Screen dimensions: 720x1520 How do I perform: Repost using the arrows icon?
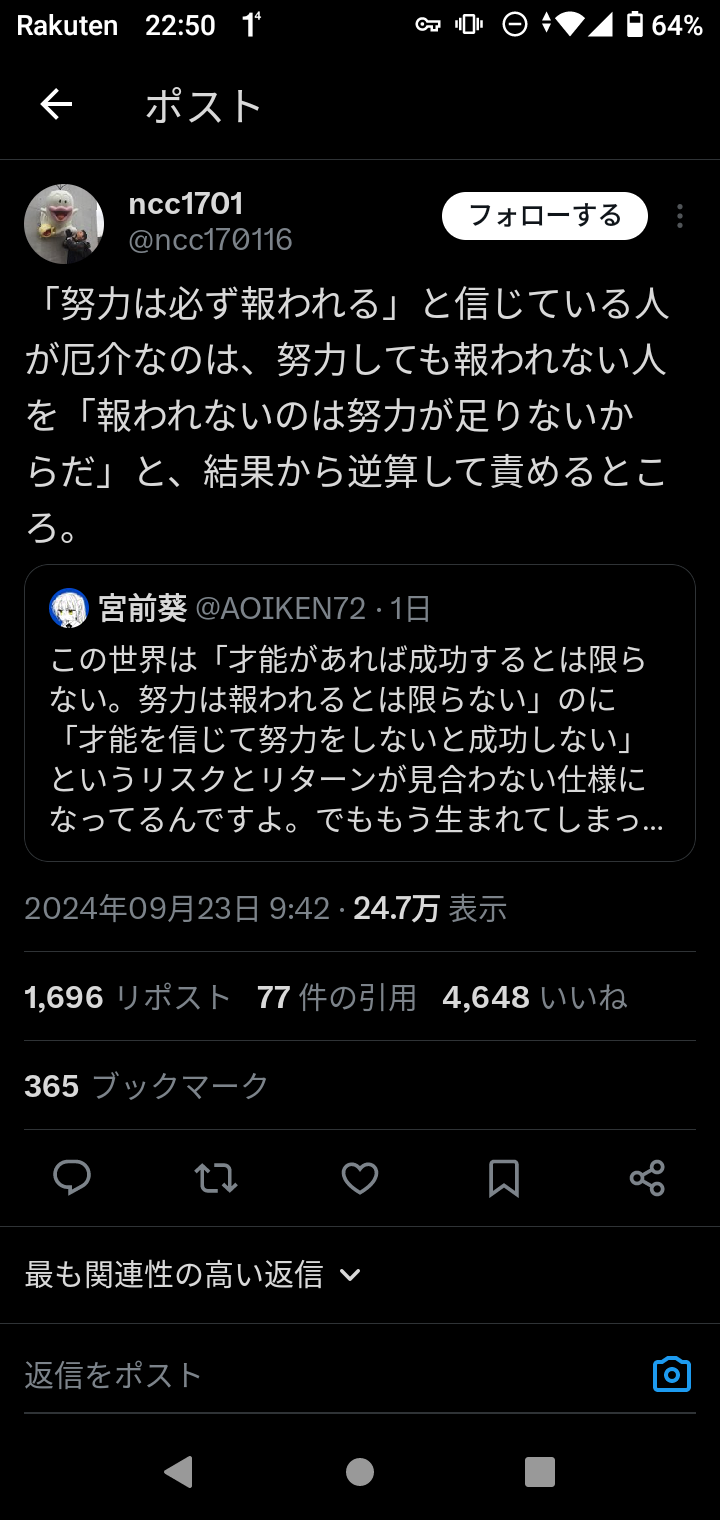tap(216, 1178)
